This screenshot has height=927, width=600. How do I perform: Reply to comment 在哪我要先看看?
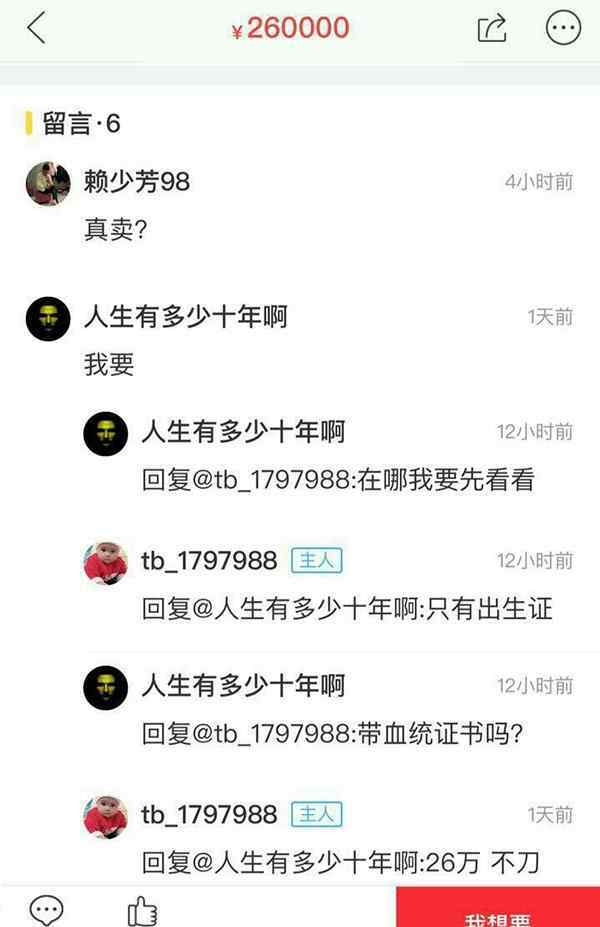pyautogui.click(x=340, y=480)
